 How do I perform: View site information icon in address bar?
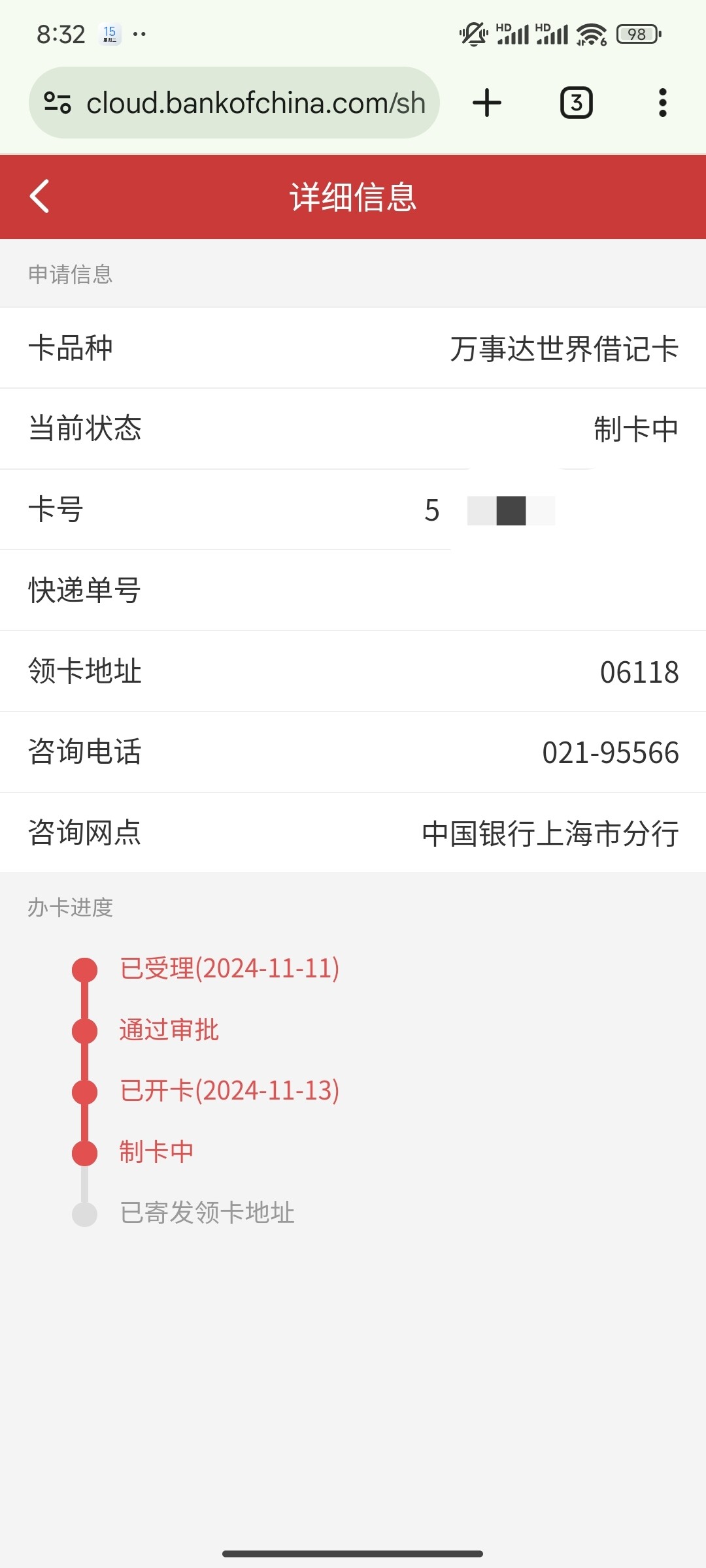click(58, 103)
